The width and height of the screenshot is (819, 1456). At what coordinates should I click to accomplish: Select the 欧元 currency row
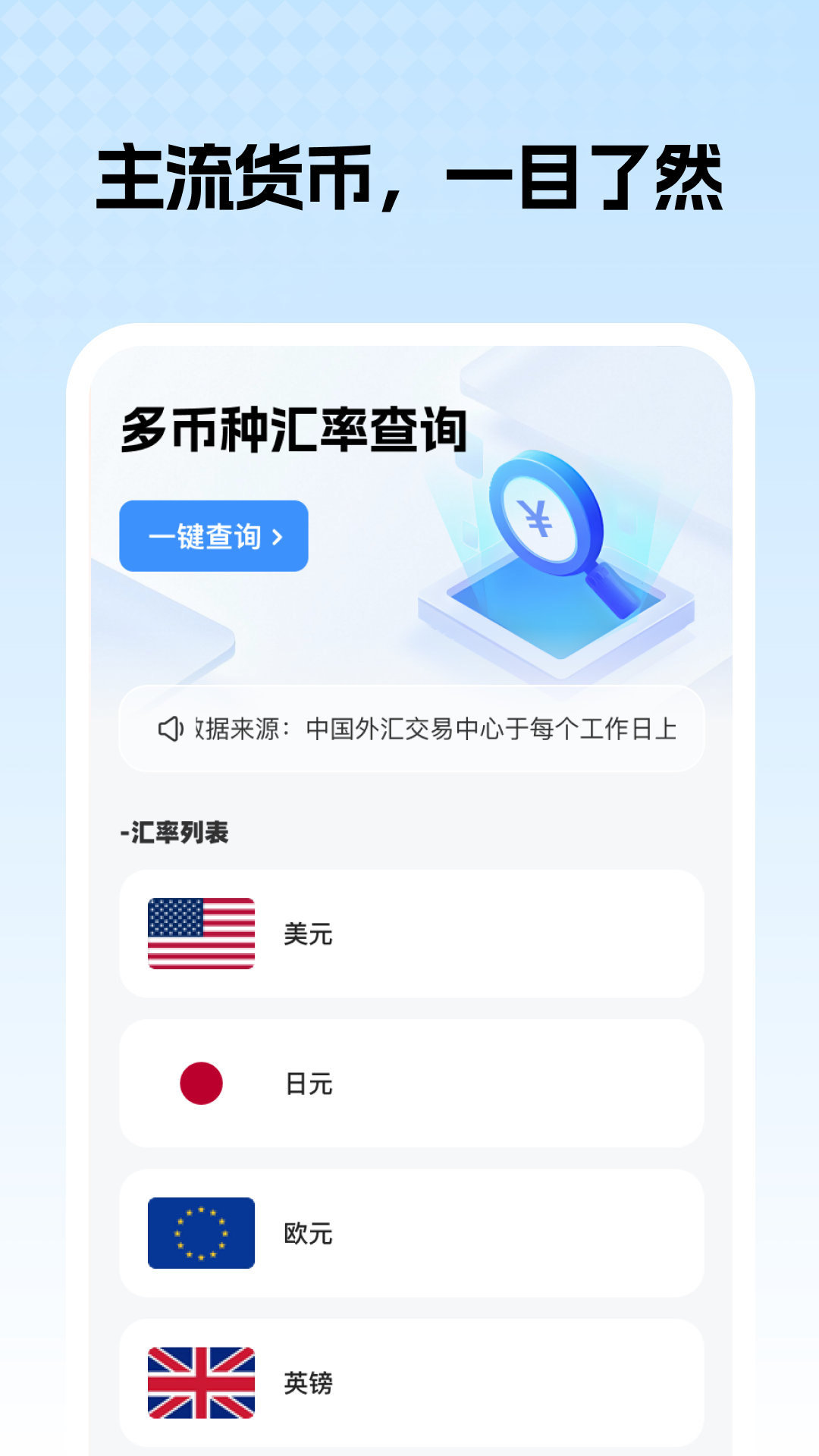tap(409, 1234)
